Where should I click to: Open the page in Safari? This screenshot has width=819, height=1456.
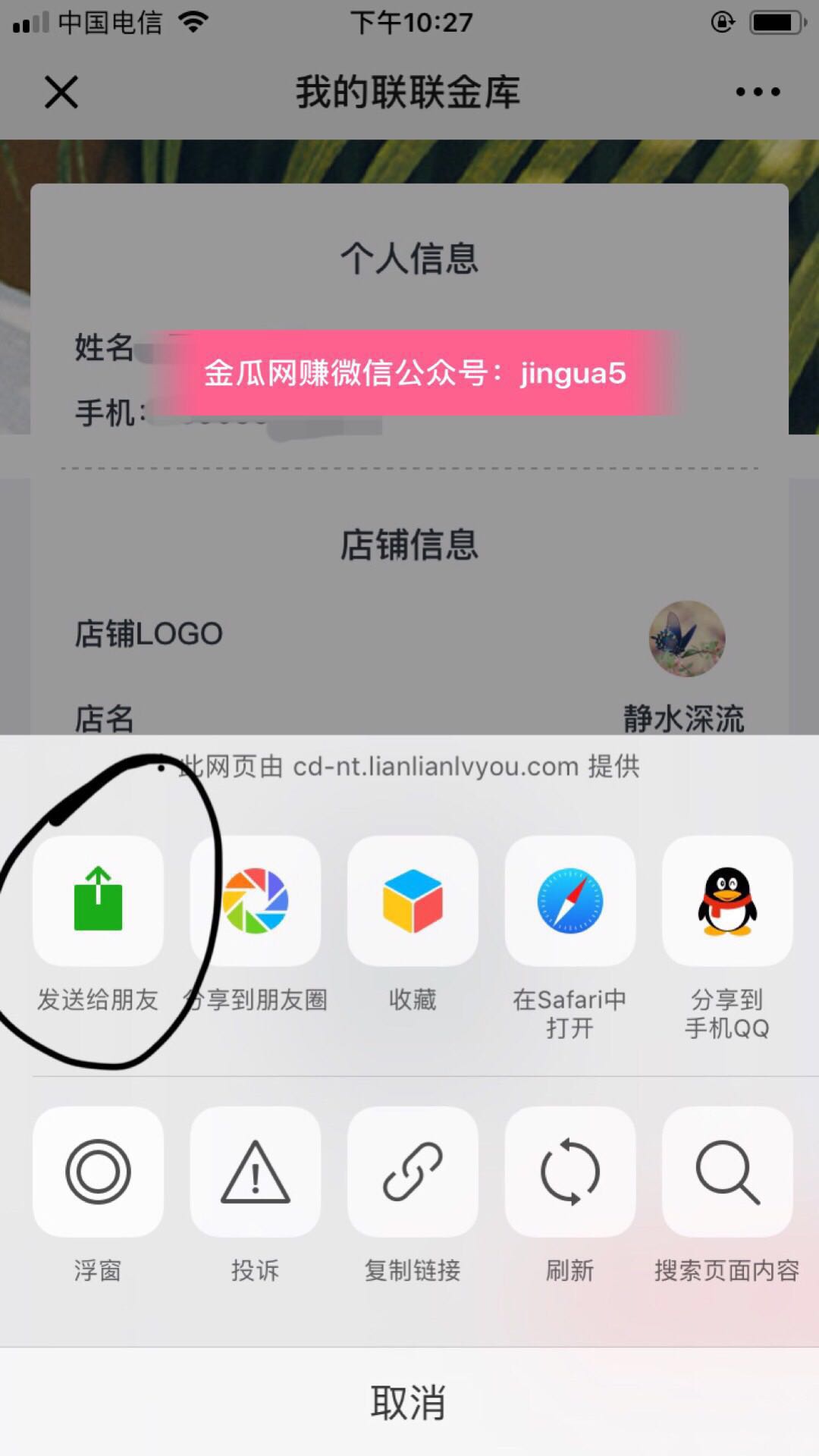[570, 901]
